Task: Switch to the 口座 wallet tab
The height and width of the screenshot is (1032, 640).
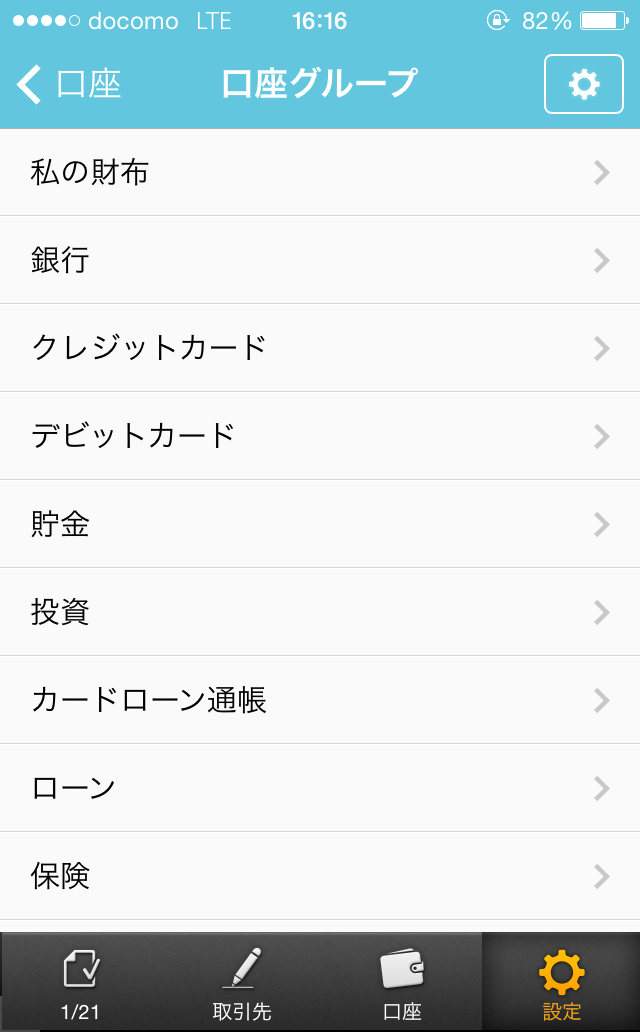Action: (402, 983)
